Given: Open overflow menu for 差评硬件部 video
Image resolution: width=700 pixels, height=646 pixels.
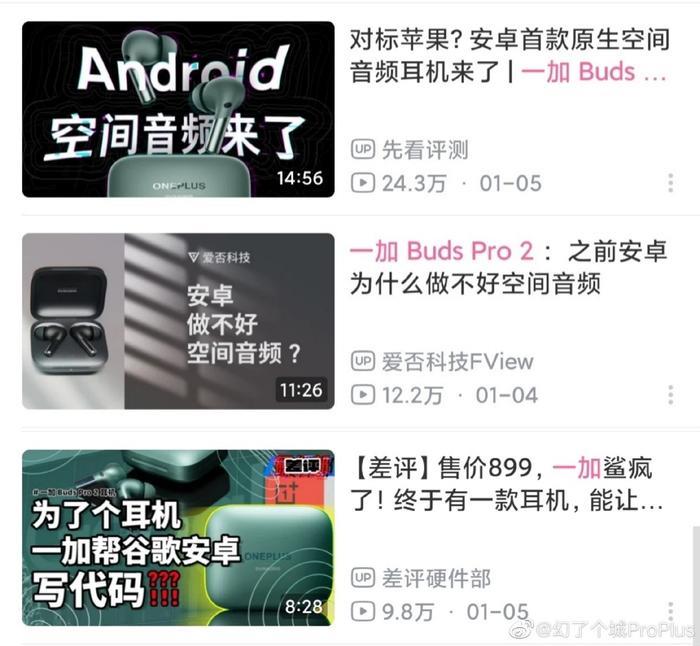Looking at the screenshot, I should (x=670, y=611).
